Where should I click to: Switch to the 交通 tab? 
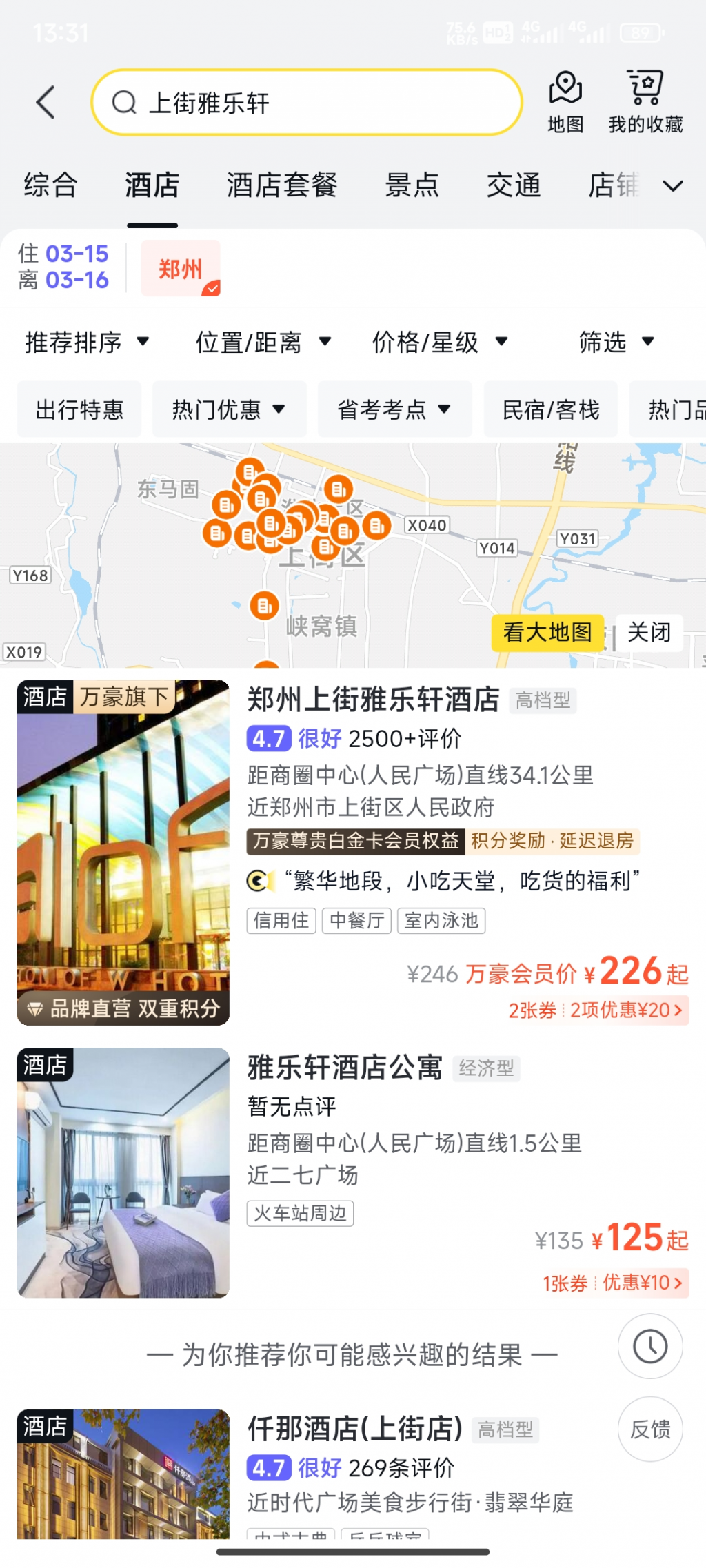pyautogui.click(x=514, y=185)
